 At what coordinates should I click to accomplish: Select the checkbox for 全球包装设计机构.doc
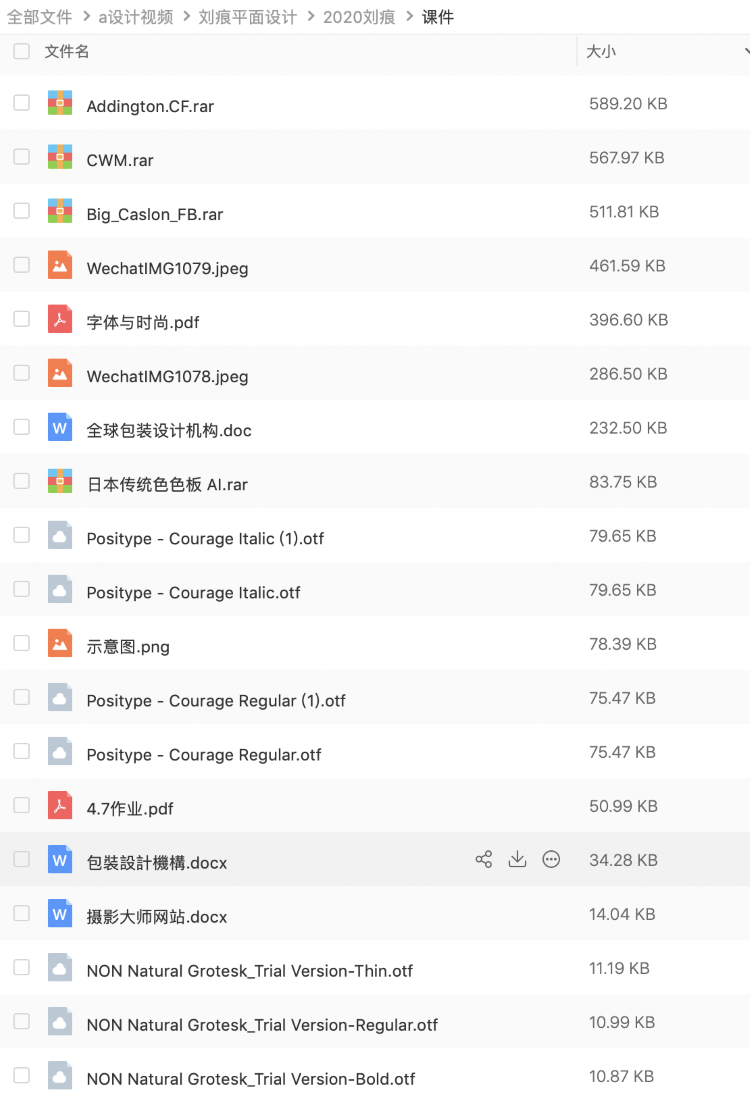point(22,427)
